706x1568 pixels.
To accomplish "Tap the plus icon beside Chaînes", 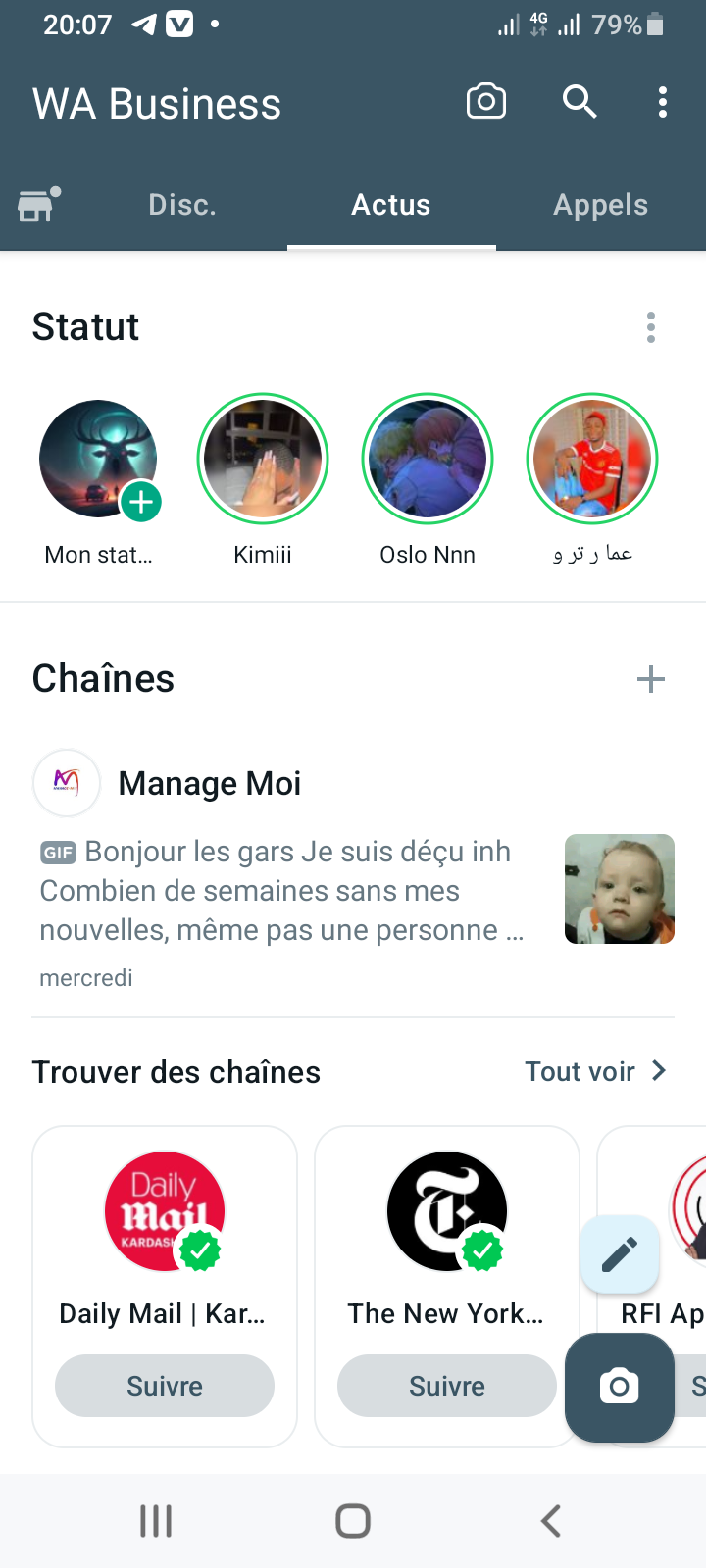I will tap(651, 679).
